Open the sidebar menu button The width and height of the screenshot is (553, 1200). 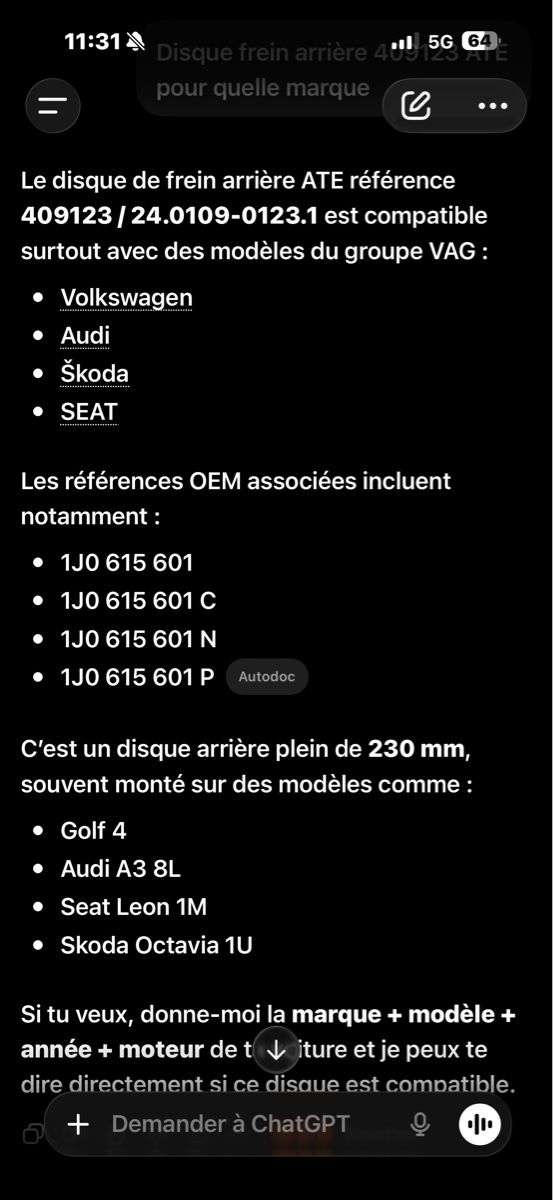pyautogui.click(x=53, y=105)
